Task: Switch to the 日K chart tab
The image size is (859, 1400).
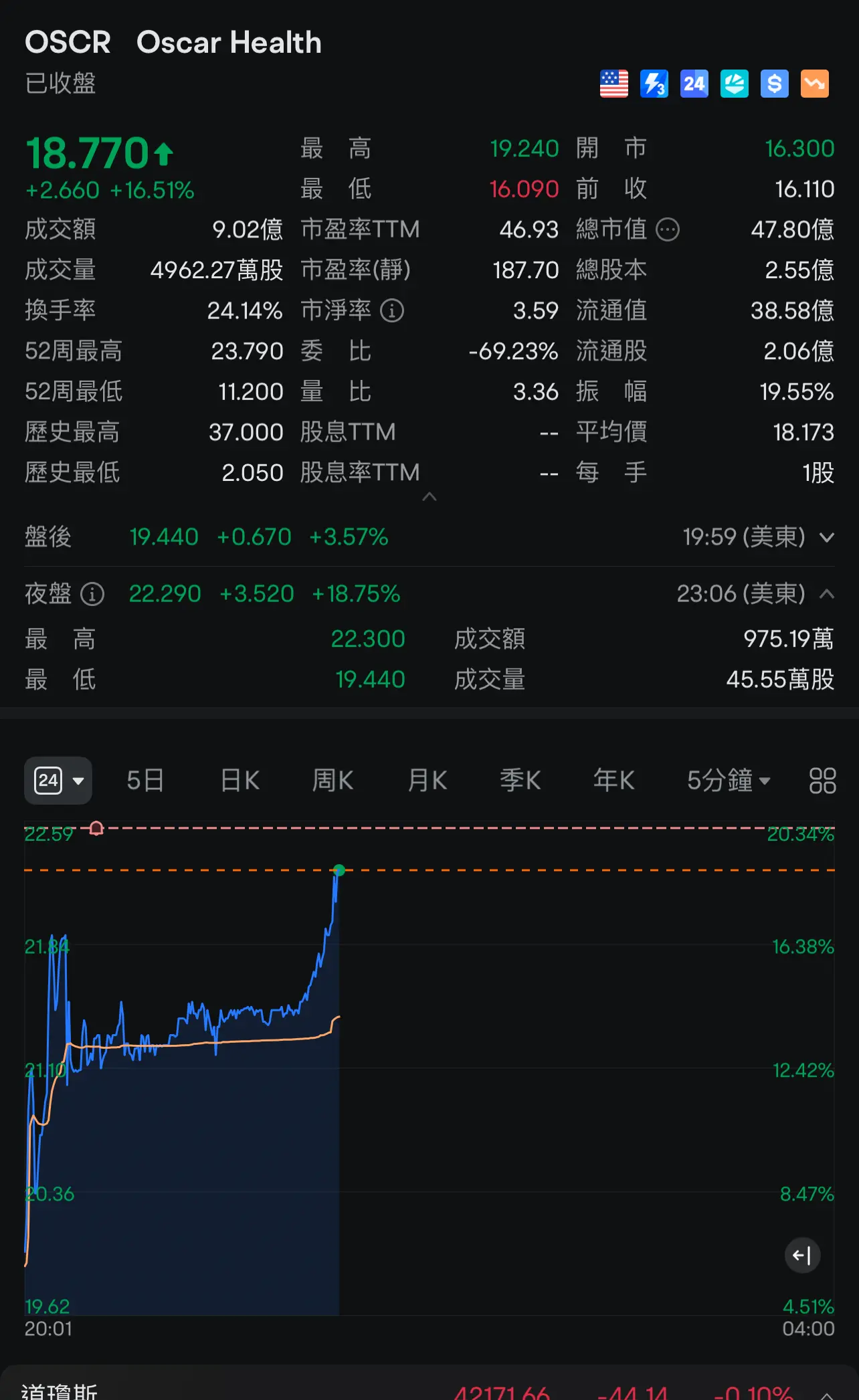Action: [240, 781]
